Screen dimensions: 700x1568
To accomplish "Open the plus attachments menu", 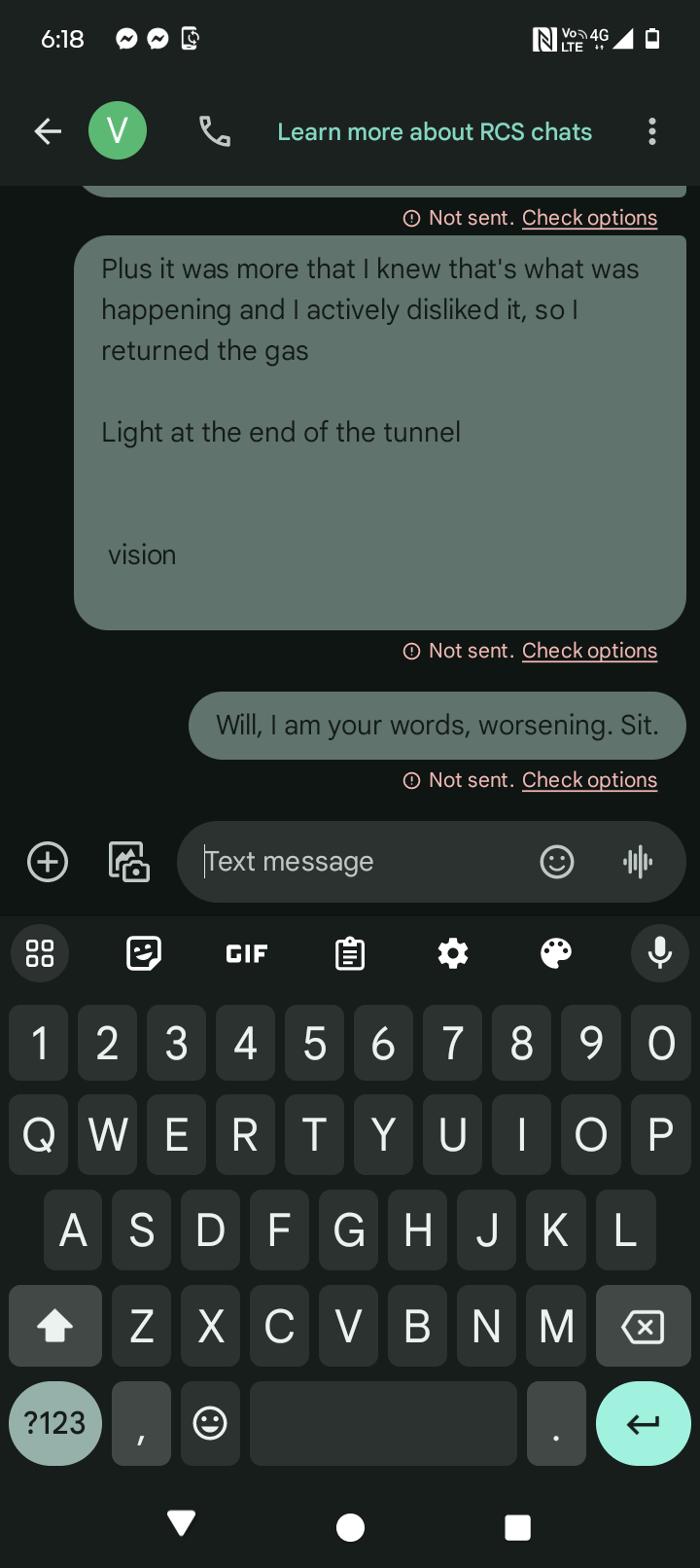I will 48,862.
